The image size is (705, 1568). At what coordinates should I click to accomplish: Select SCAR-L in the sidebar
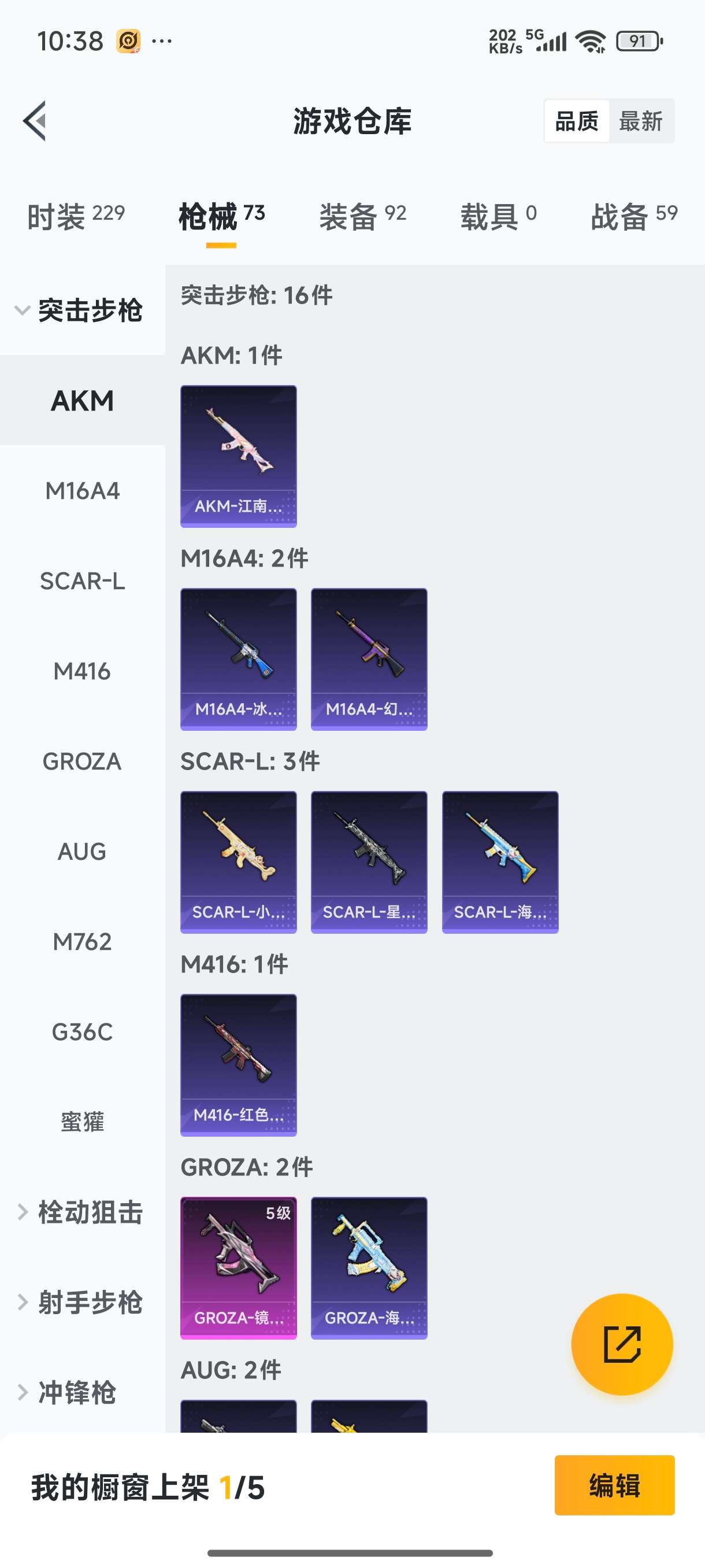pyautogui.click(x=82, y=580)
